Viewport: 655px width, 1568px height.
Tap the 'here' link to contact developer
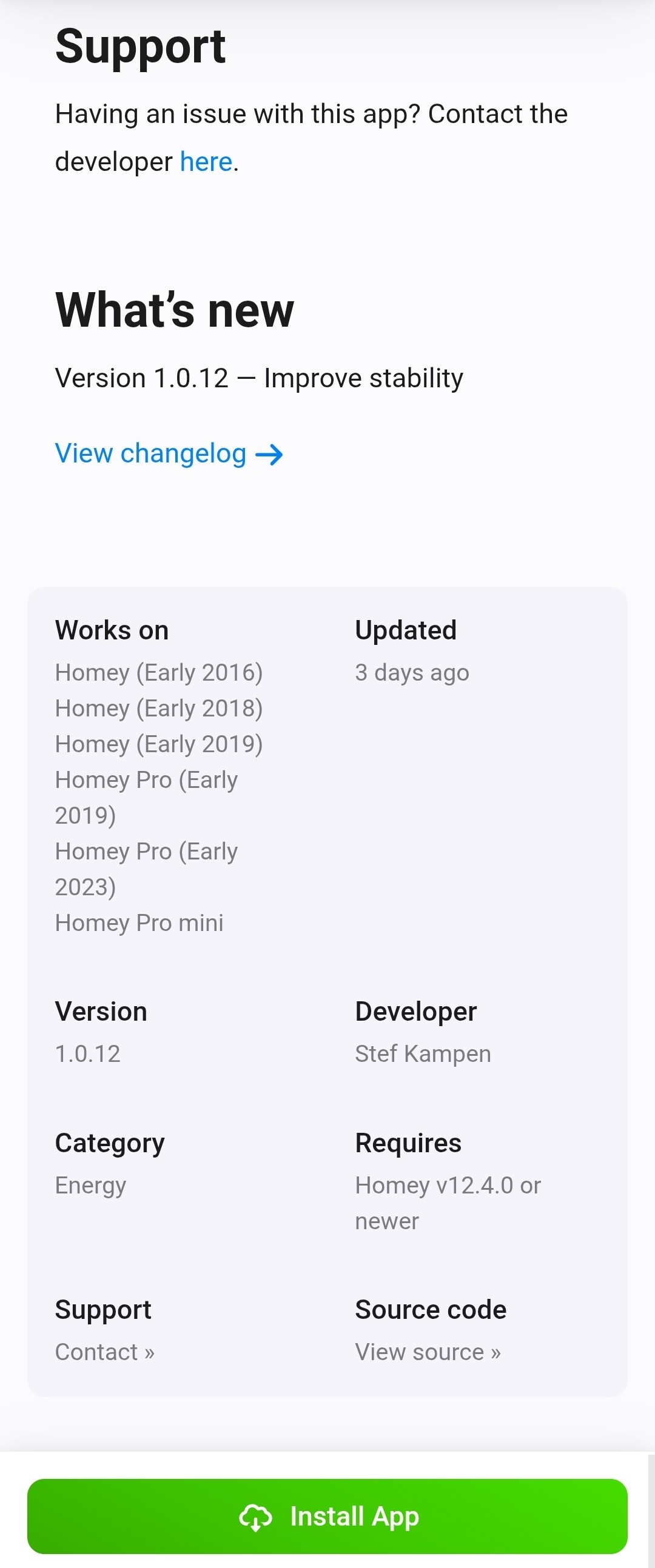[206, 162]
